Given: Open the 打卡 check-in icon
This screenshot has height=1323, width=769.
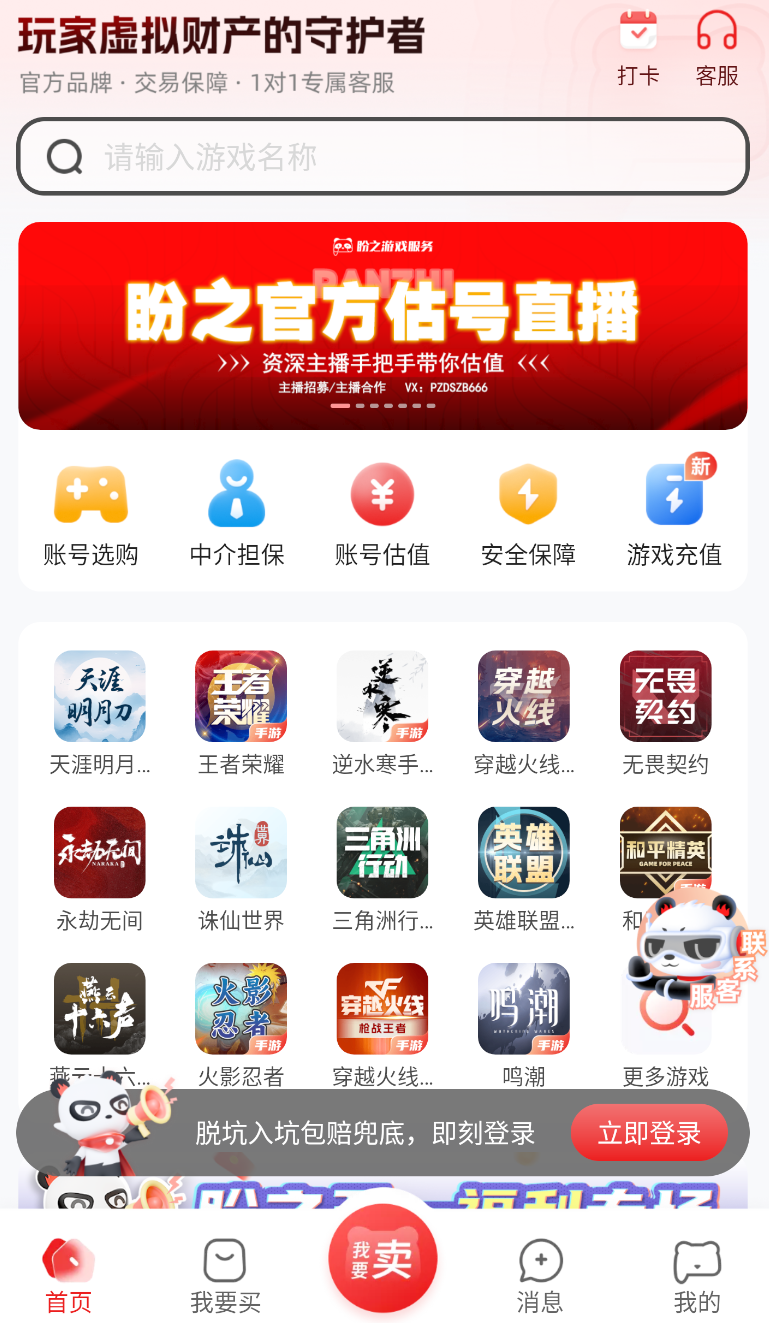Looking at the screenshot, I should [x=638, y=46].
